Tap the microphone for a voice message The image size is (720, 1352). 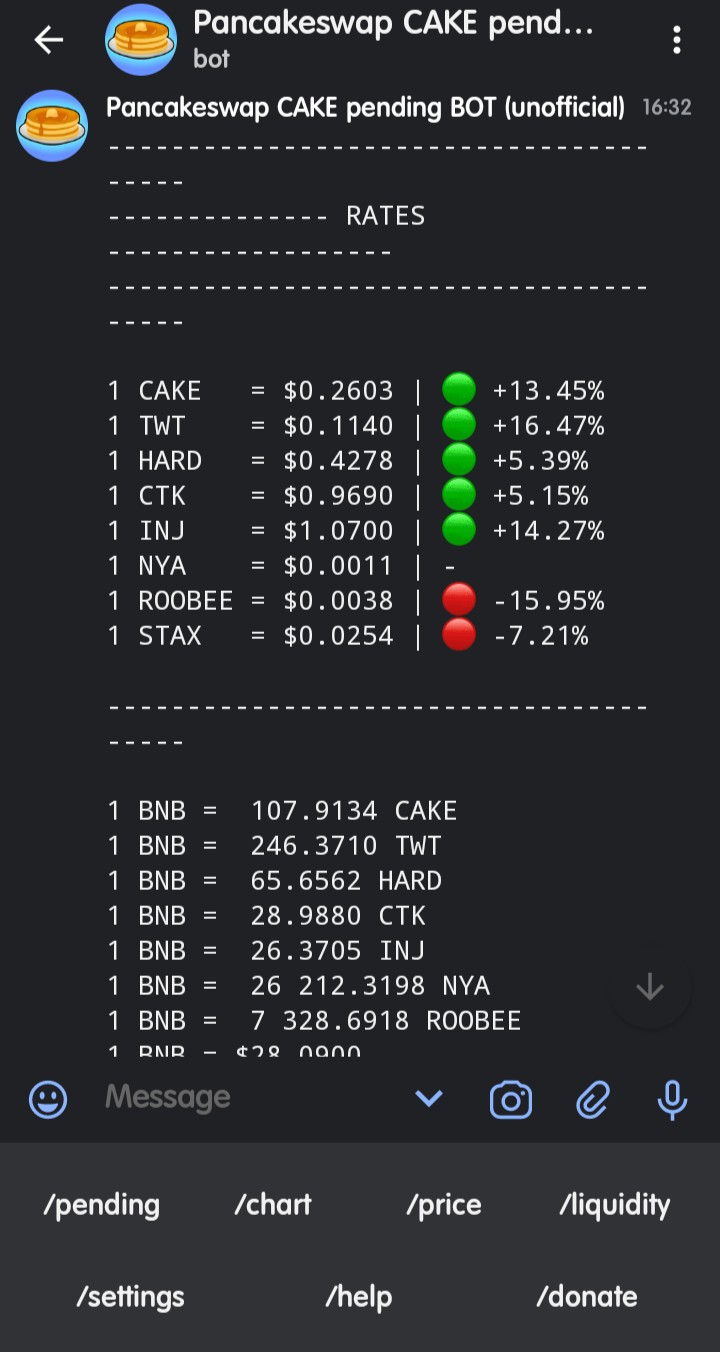tap(672, 1099)
